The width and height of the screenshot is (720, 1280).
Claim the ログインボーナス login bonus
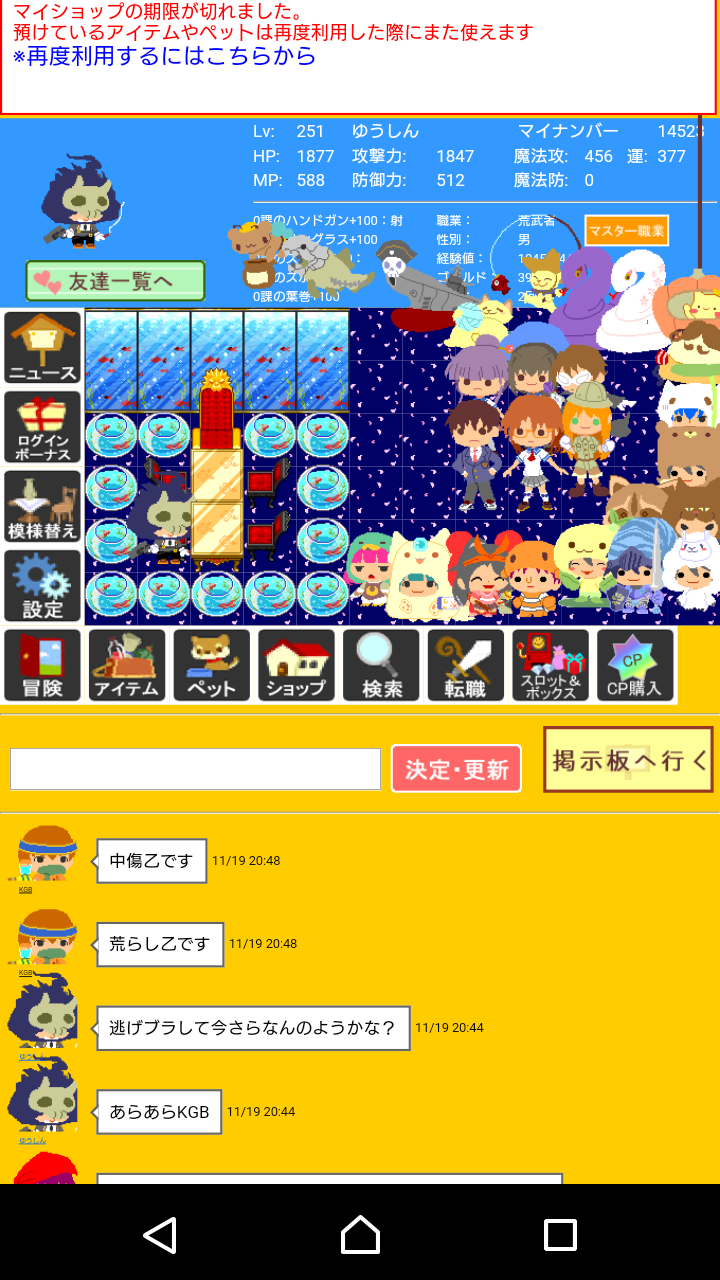42,427
